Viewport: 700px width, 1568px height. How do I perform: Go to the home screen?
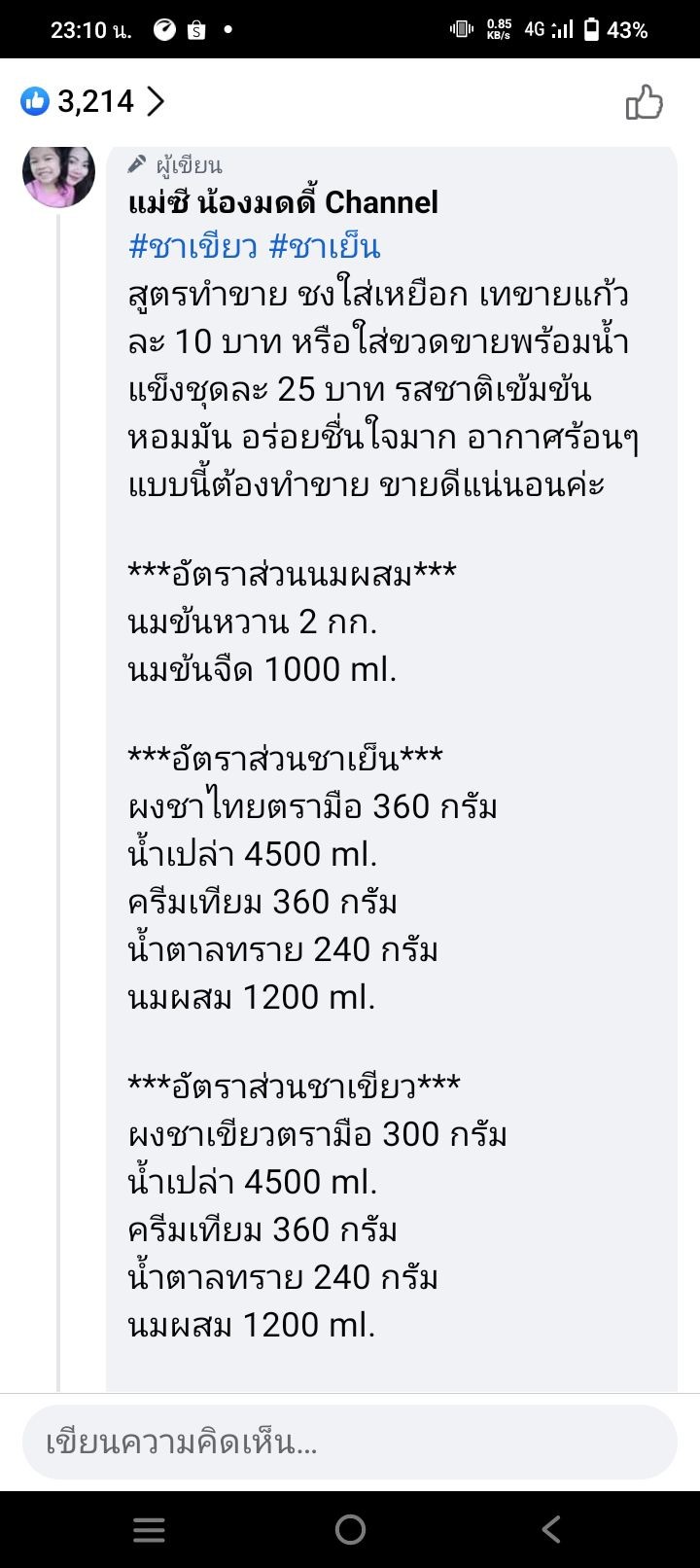(350, 1530)
